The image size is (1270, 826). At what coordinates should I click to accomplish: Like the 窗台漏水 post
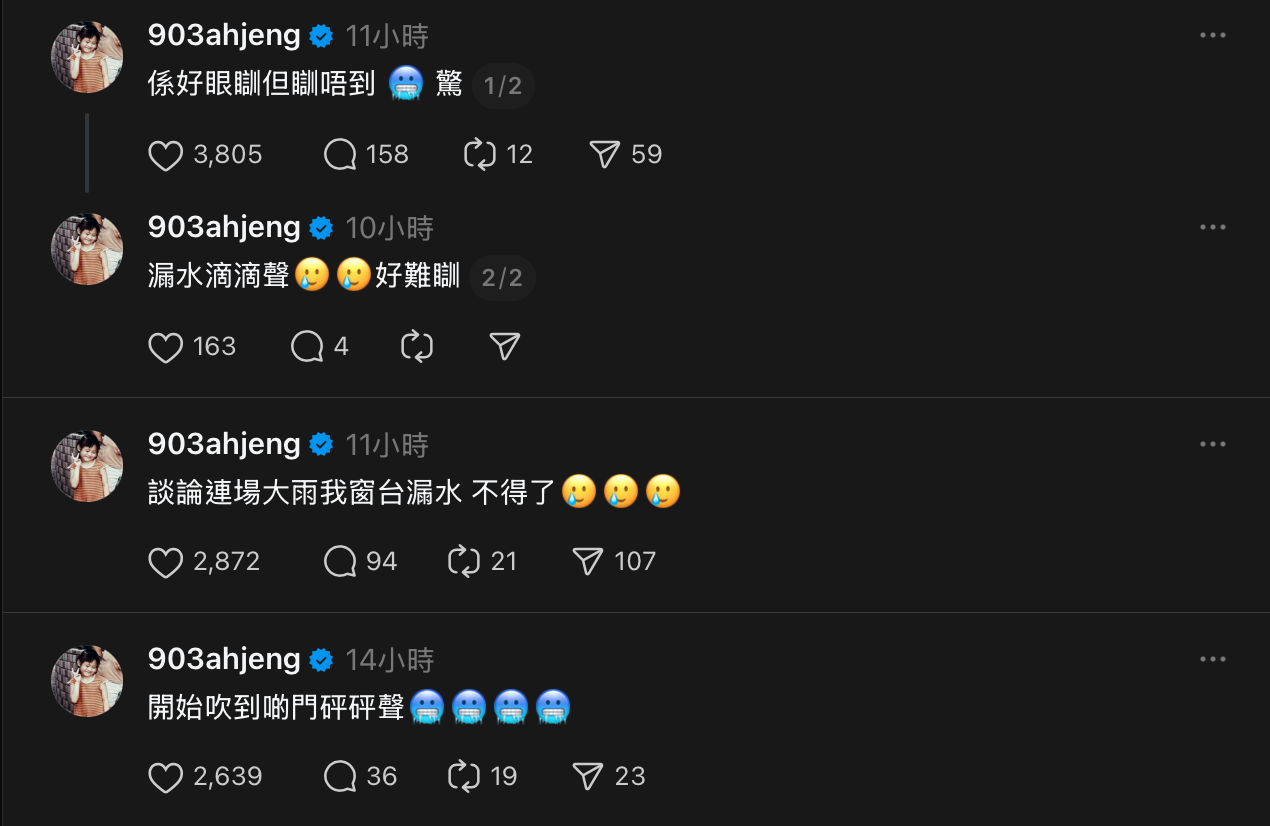(x=166, y=562)
